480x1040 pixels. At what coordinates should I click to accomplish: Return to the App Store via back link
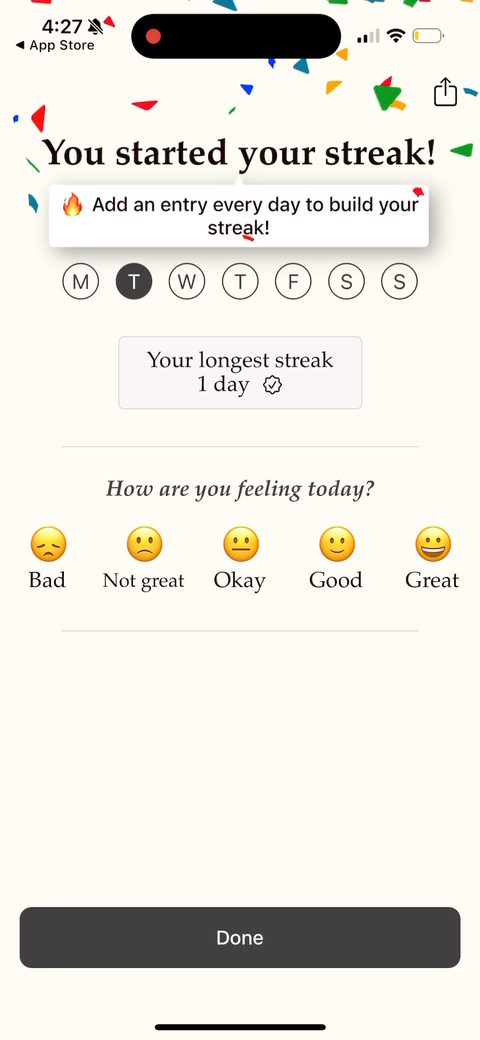click(55, 46)
